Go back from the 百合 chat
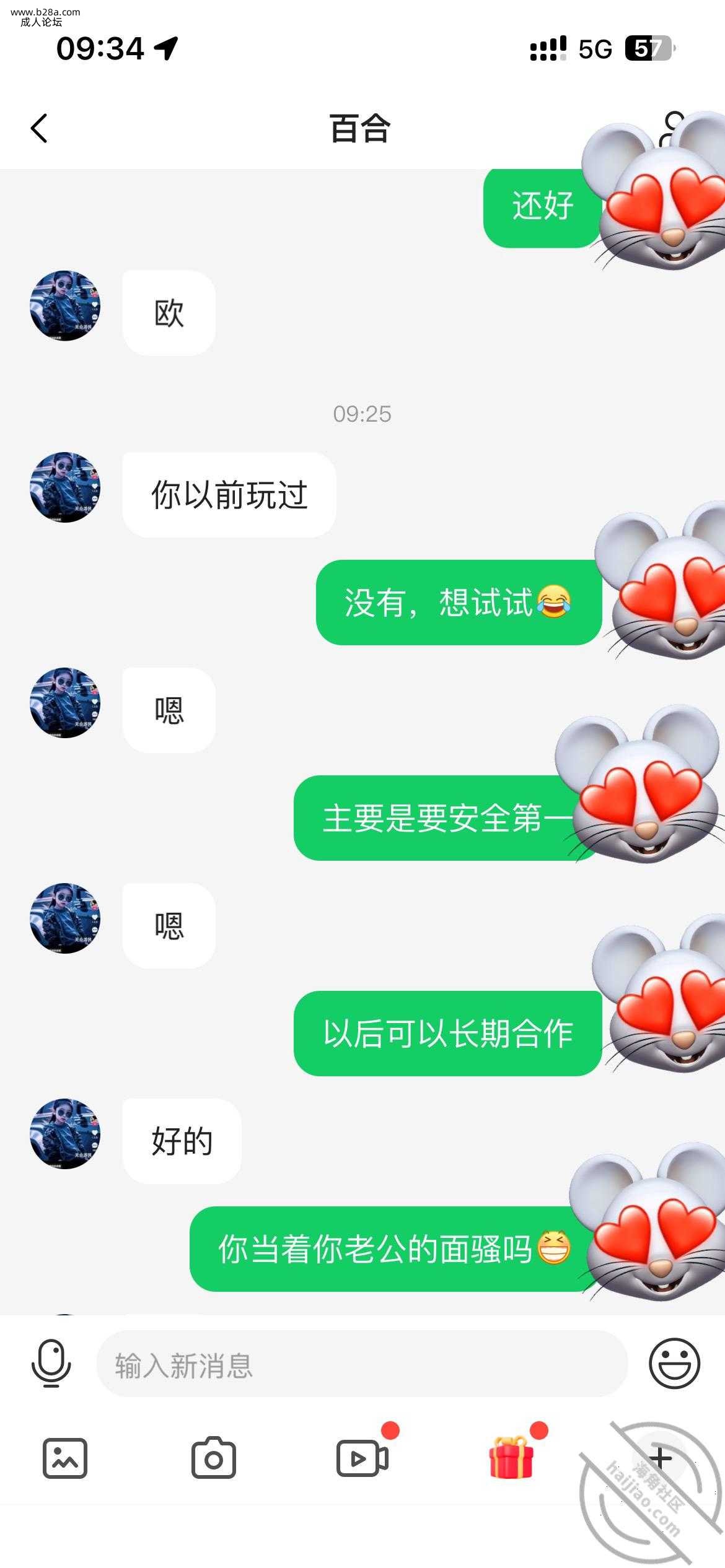Viewport: 725px width, 1568px height. pyautogui.click(x=39, y=129)
